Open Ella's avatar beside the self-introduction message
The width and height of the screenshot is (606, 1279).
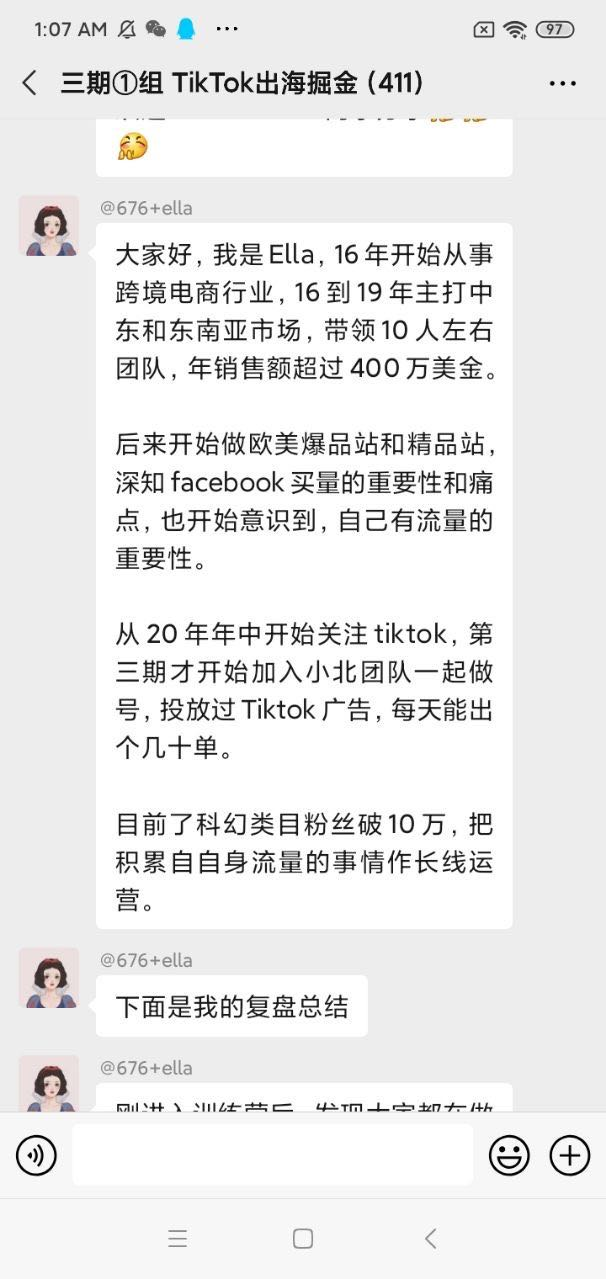tap(48, 225)
